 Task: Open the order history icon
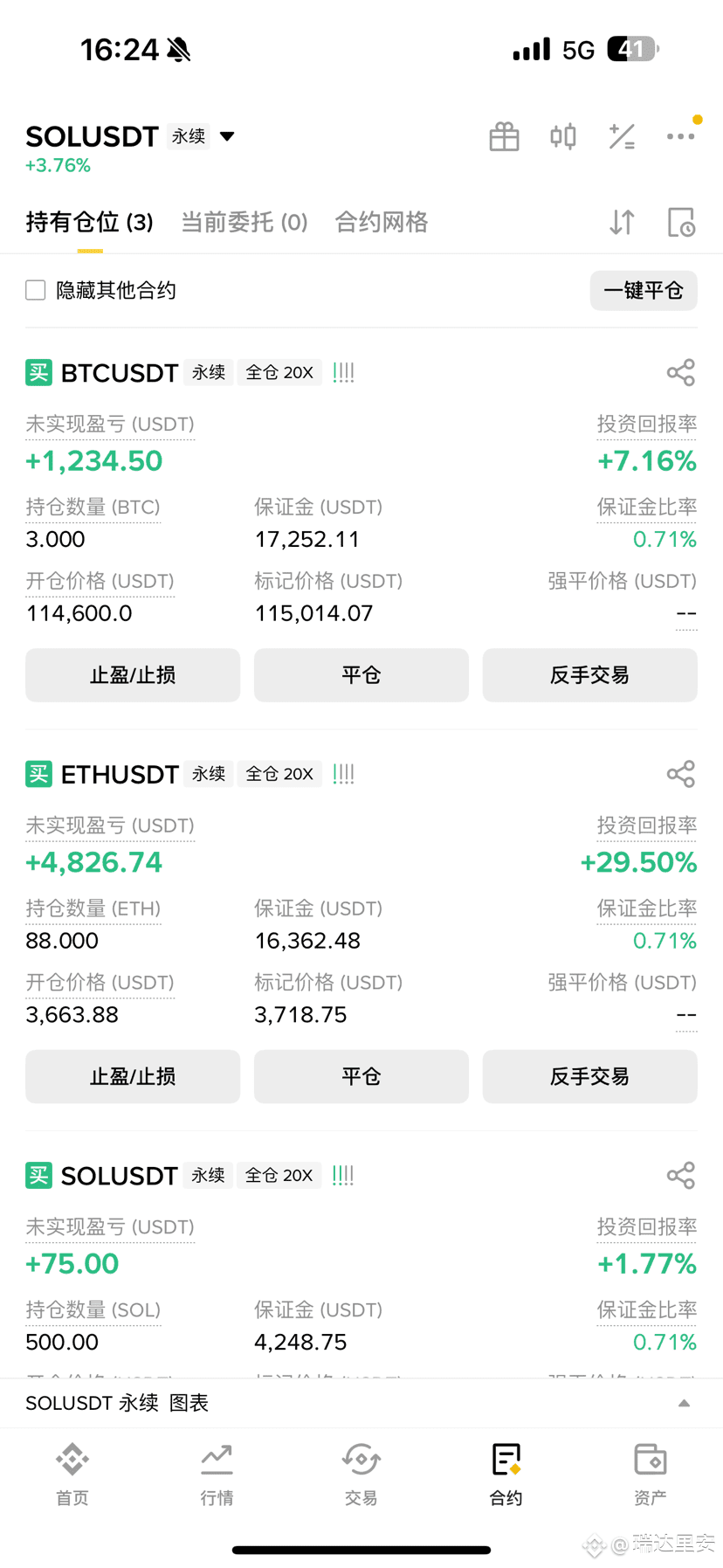click(680, 223)
